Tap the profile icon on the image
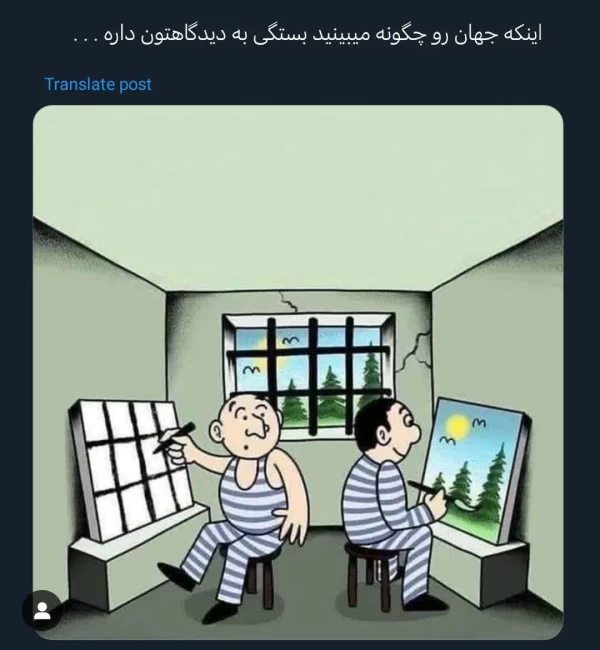Image resolution: width=600 pixels, height=650 pixels. (x=42, y=609)
